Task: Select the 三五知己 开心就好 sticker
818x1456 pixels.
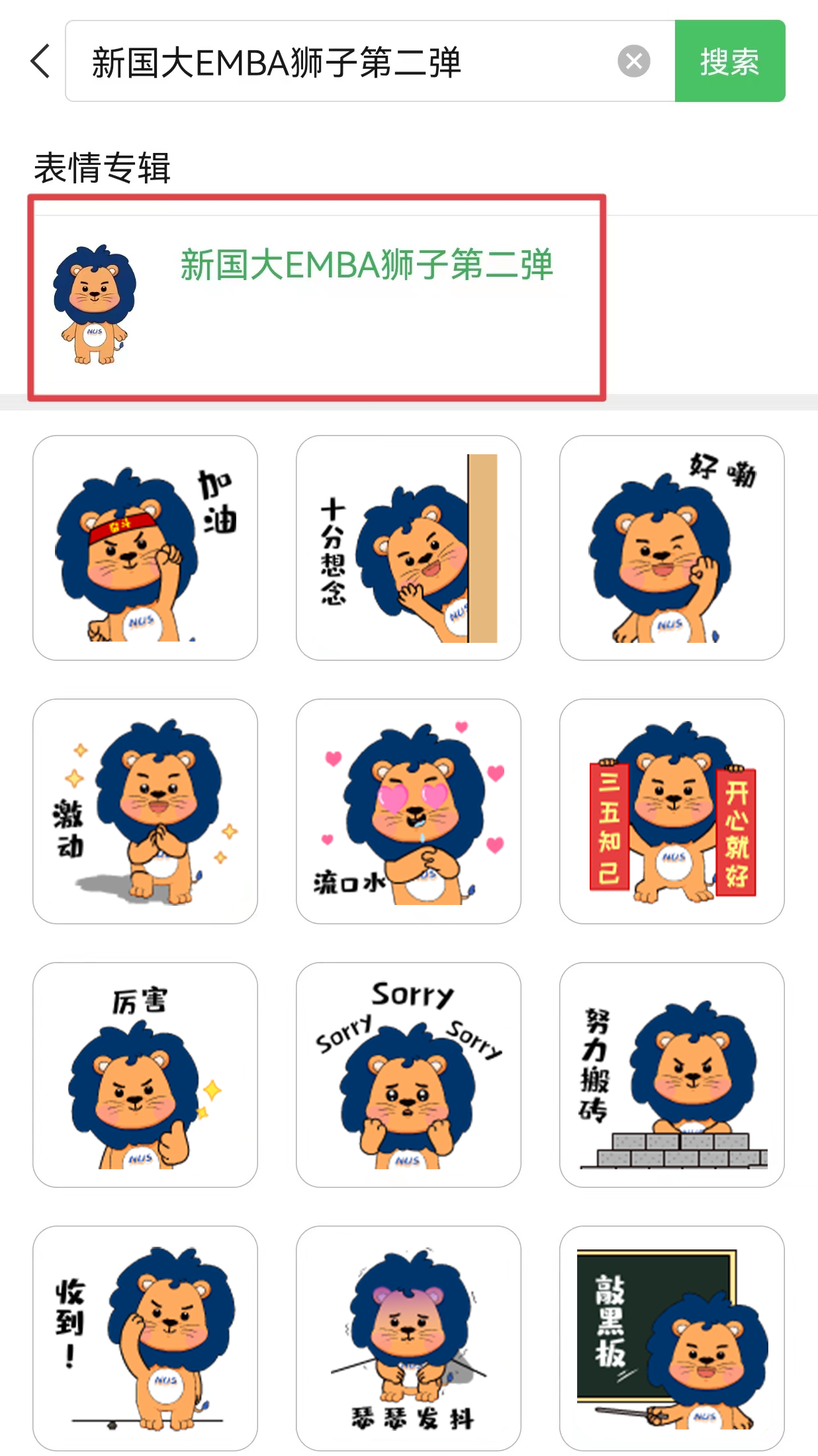Action: [672, 811]
